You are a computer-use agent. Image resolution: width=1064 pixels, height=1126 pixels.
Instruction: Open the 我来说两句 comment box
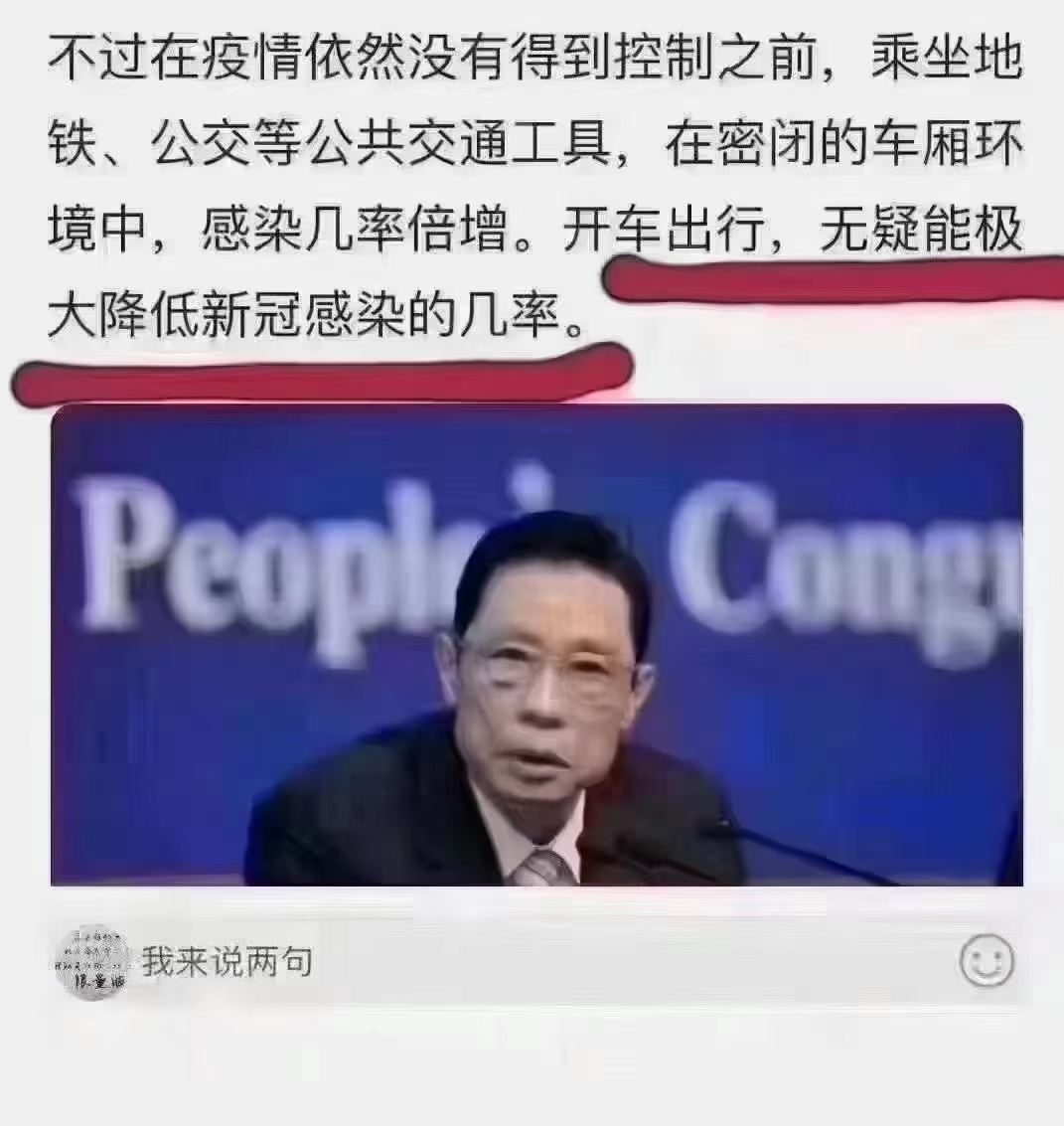(x=497, y=962)
